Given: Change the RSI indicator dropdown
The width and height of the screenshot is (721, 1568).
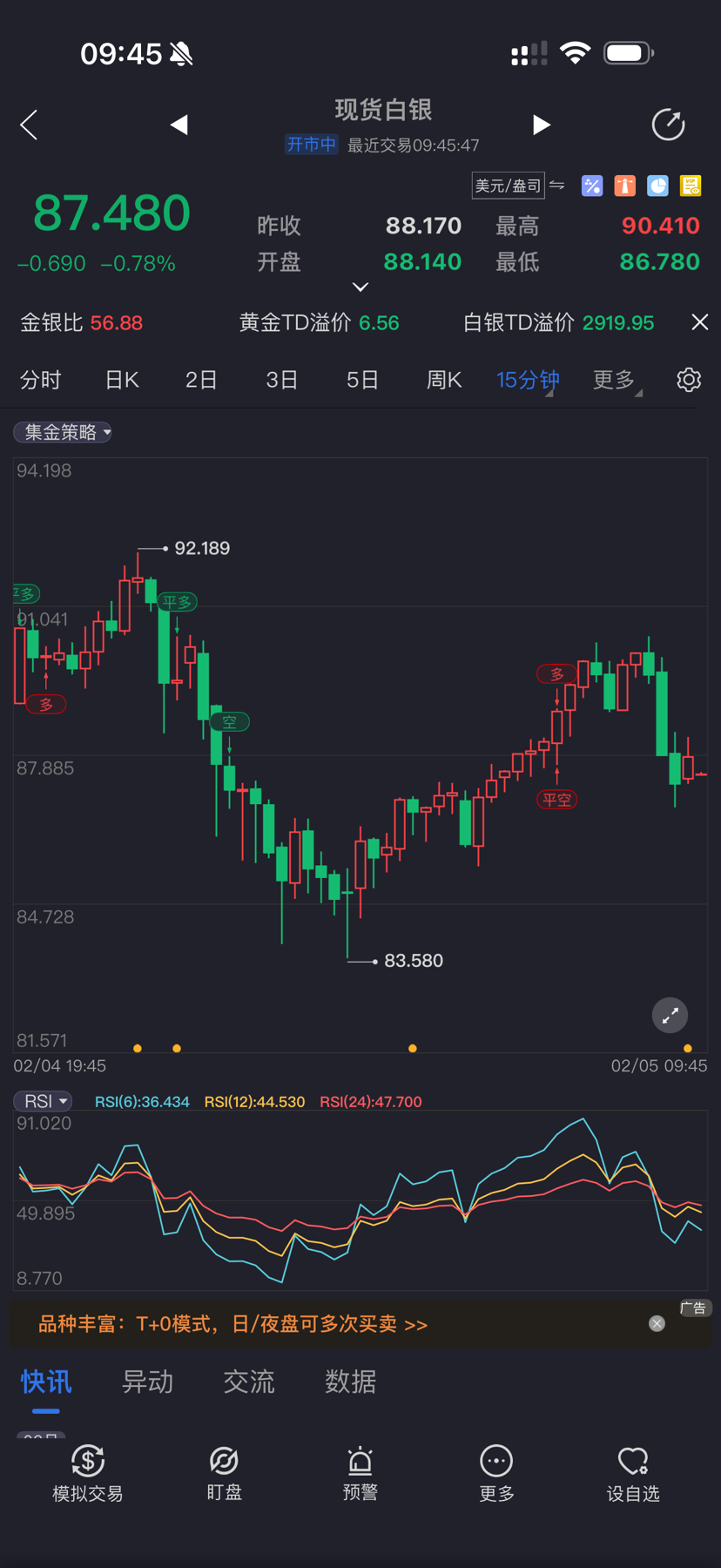Looking at the screenshot, I should [43, 1101].
